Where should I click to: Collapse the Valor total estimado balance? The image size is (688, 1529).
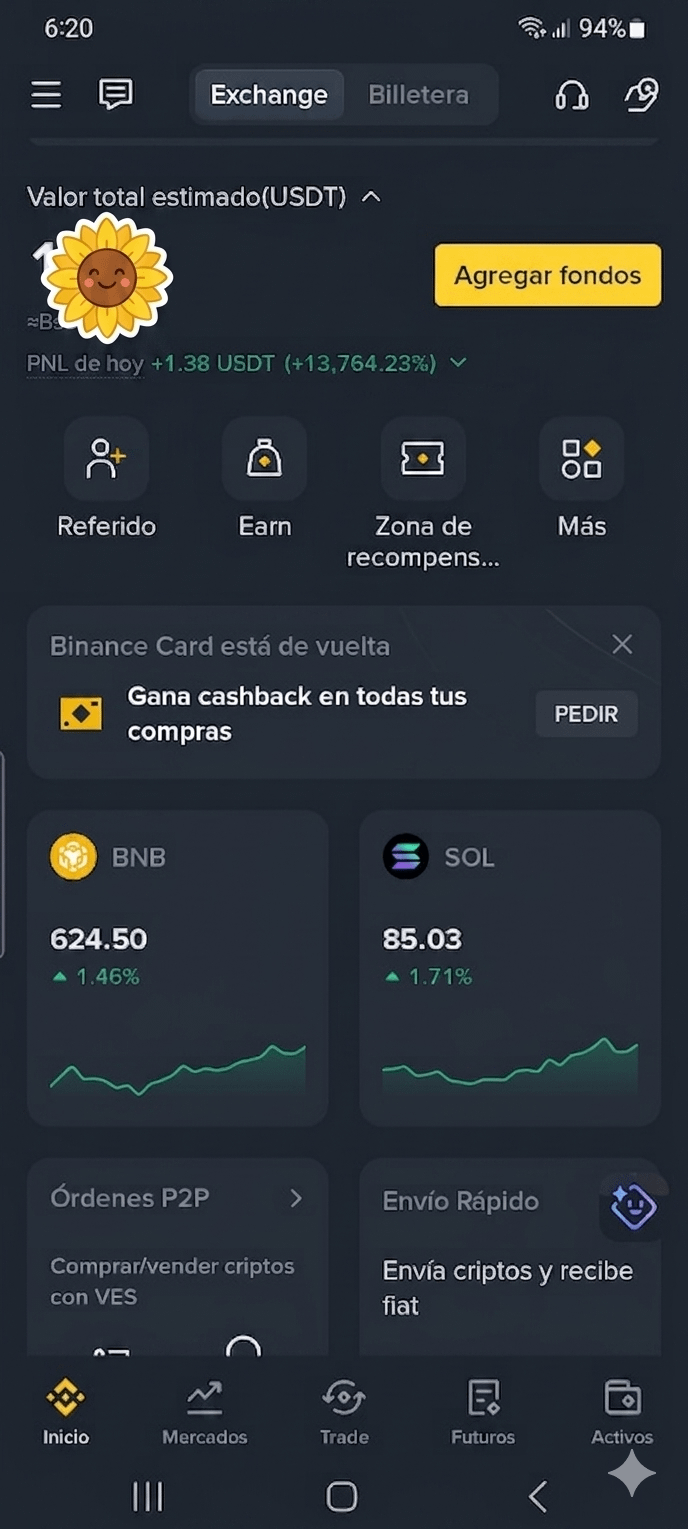371,197
